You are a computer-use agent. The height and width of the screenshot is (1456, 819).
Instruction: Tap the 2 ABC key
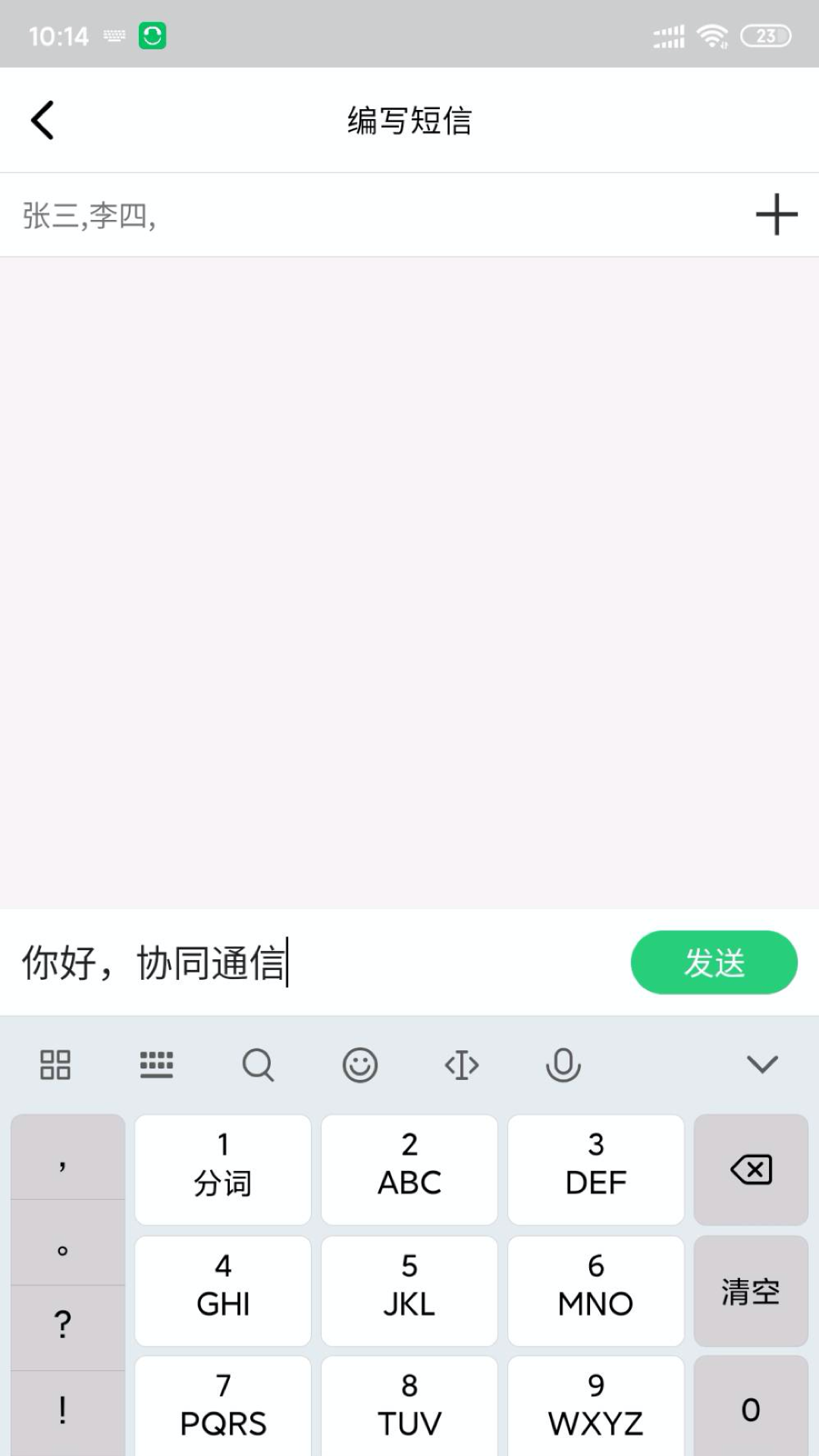tap(409, 1169)
